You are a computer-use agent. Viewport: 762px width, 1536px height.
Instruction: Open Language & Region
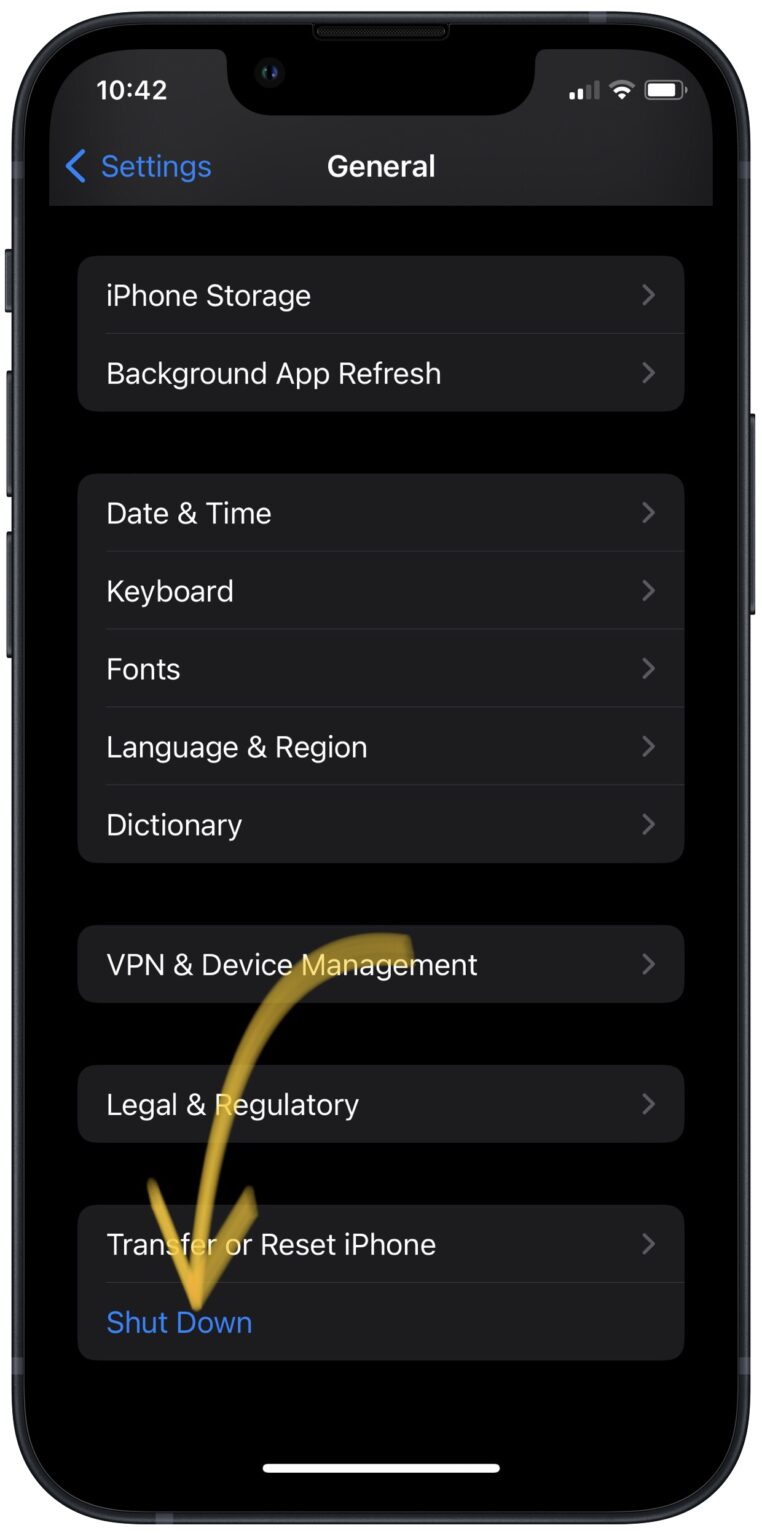coord(380,747)
